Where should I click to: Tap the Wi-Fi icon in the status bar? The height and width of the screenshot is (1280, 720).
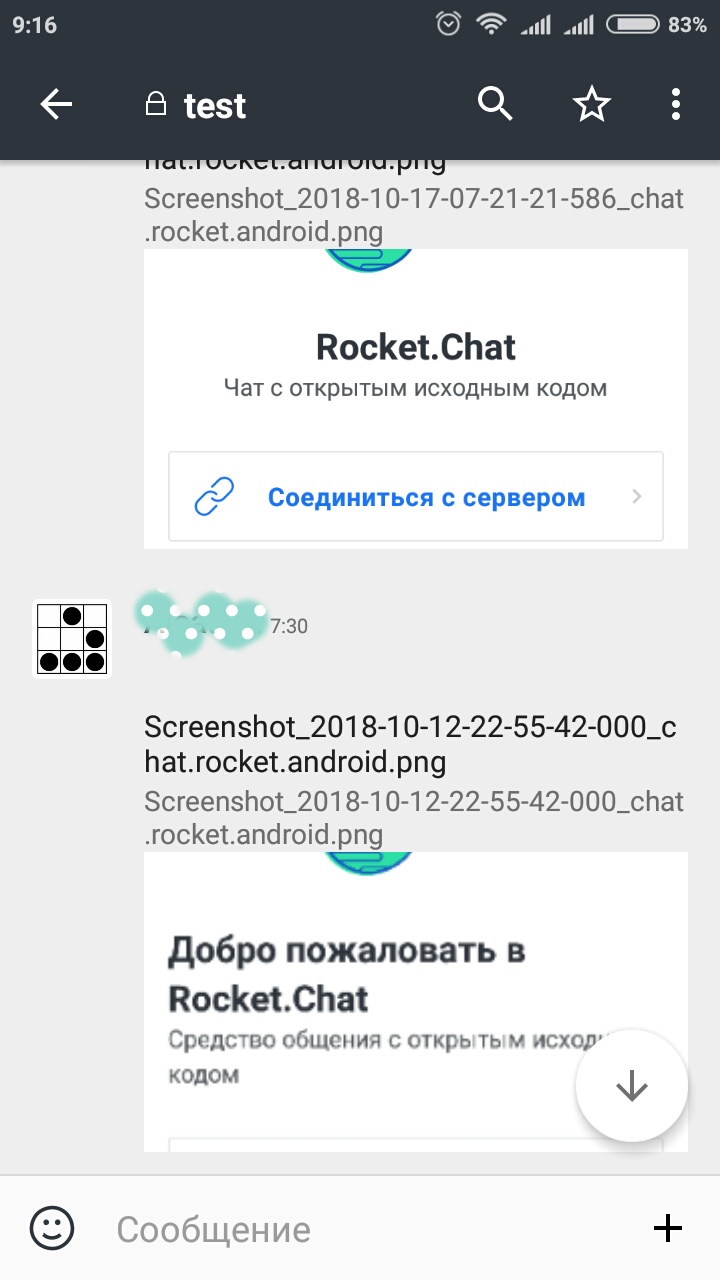[491, 24]
